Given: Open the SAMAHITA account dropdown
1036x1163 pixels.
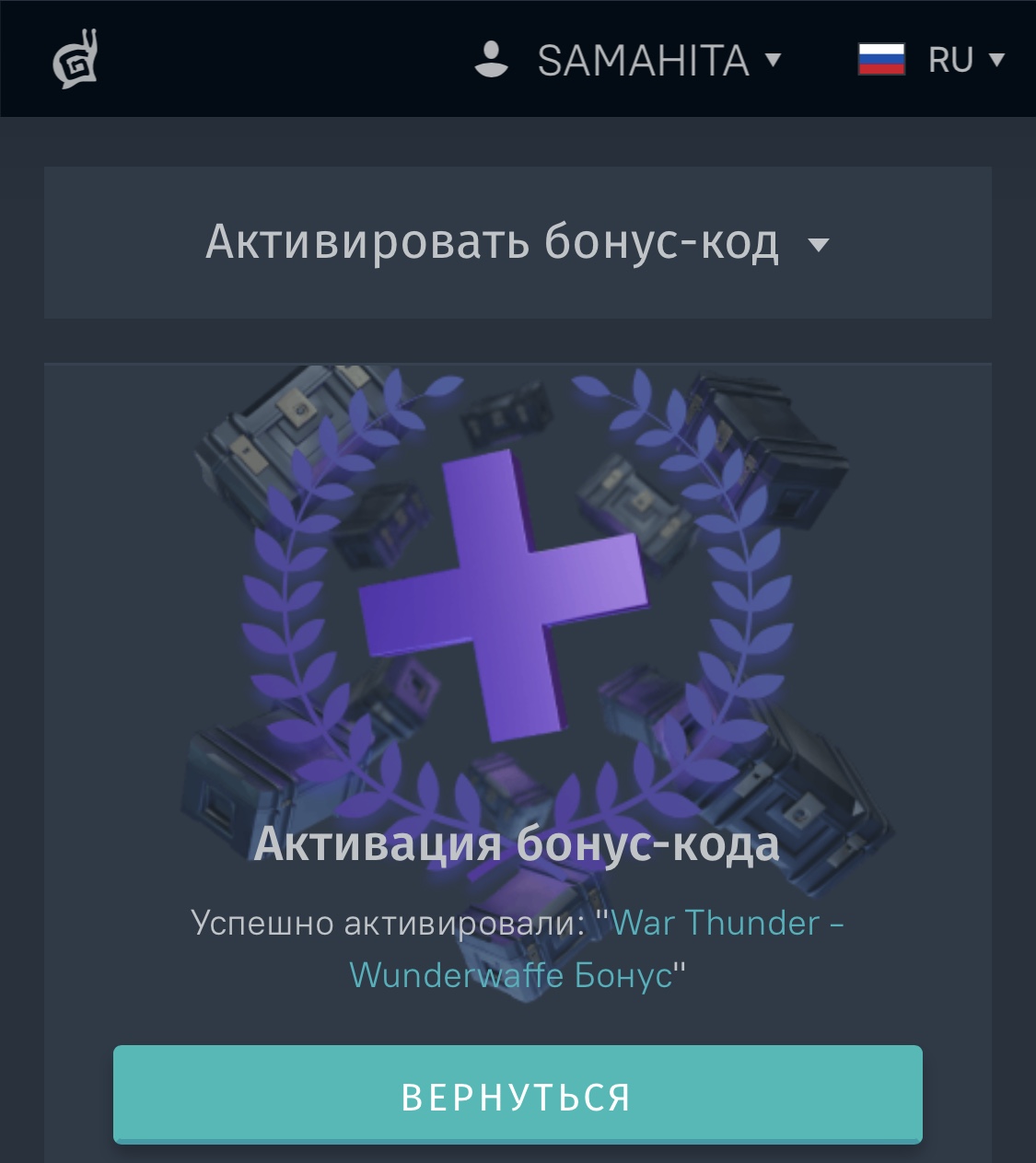Looking at the screenshot, I should tap(629, 61).
